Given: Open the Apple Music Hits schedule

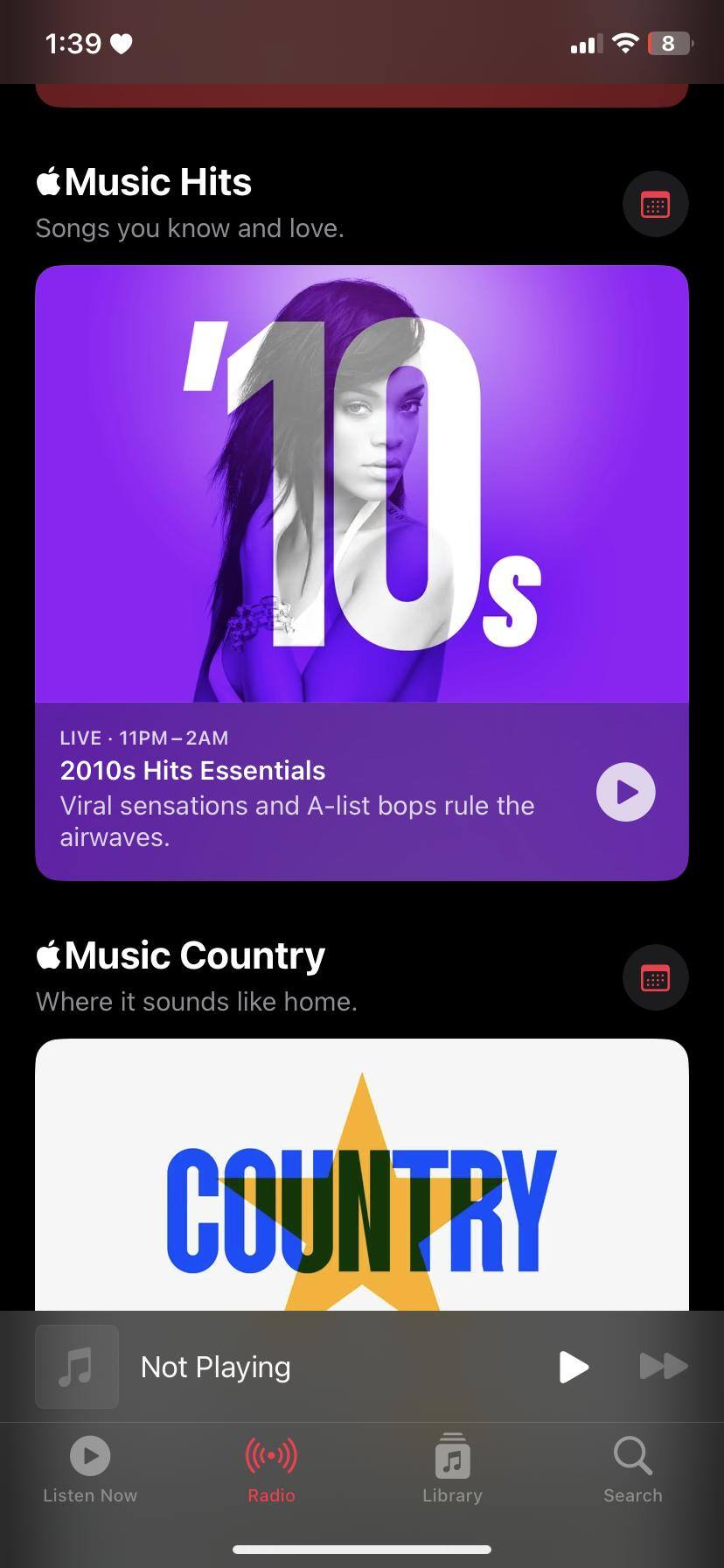Looking at the screenshot, I should point(655,205).
